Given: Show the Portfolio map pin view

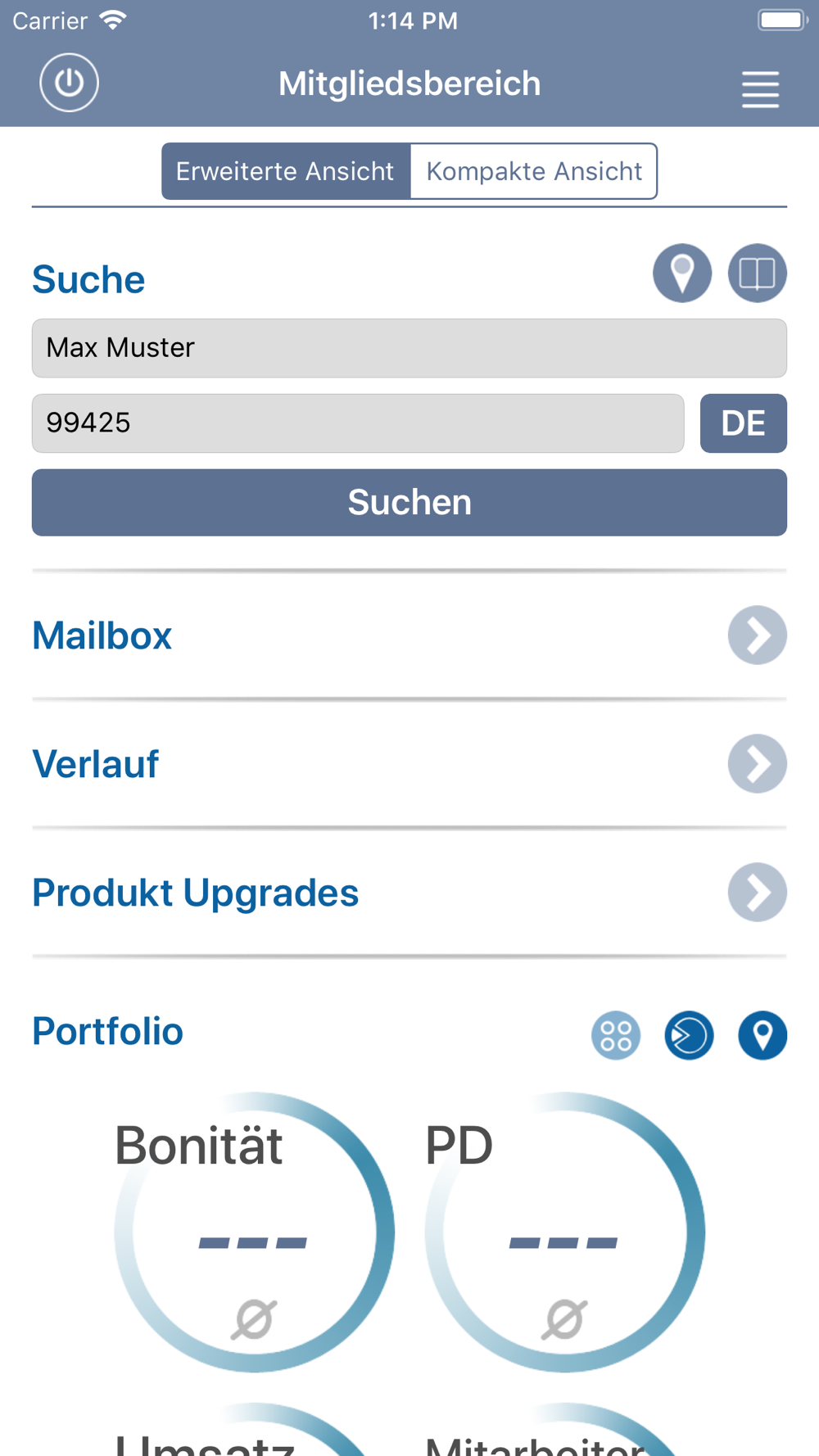Looking at the screenshot, I should (x=762, y=1035).
